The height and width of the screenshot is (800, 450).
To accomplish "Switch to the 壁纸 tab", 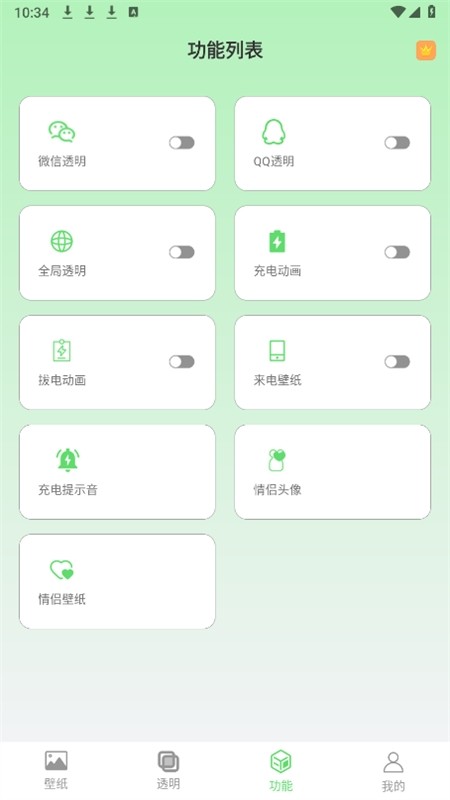I will pyautogui.click(x=56, y=770).
